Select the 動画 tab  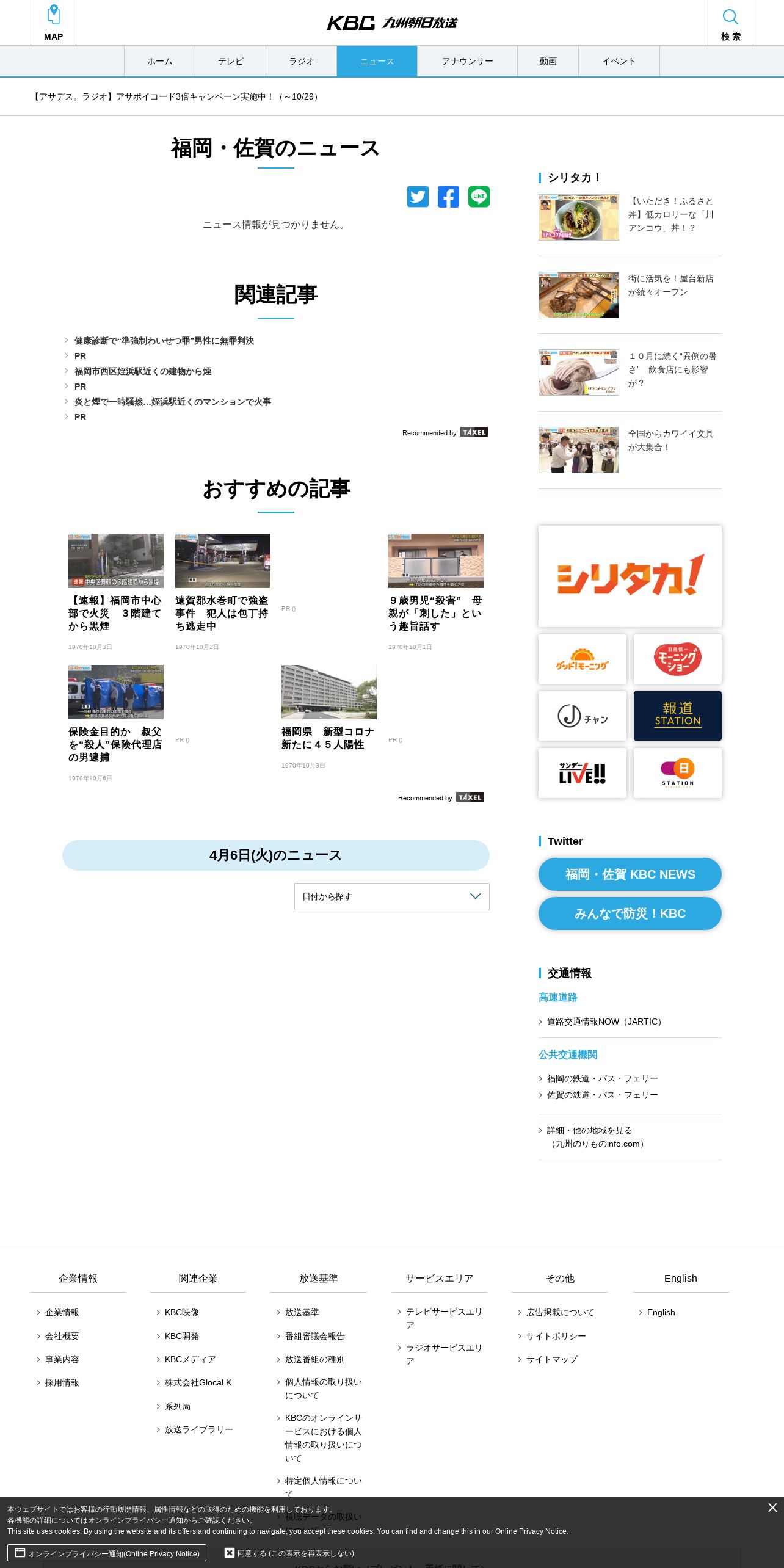point(548,61)
